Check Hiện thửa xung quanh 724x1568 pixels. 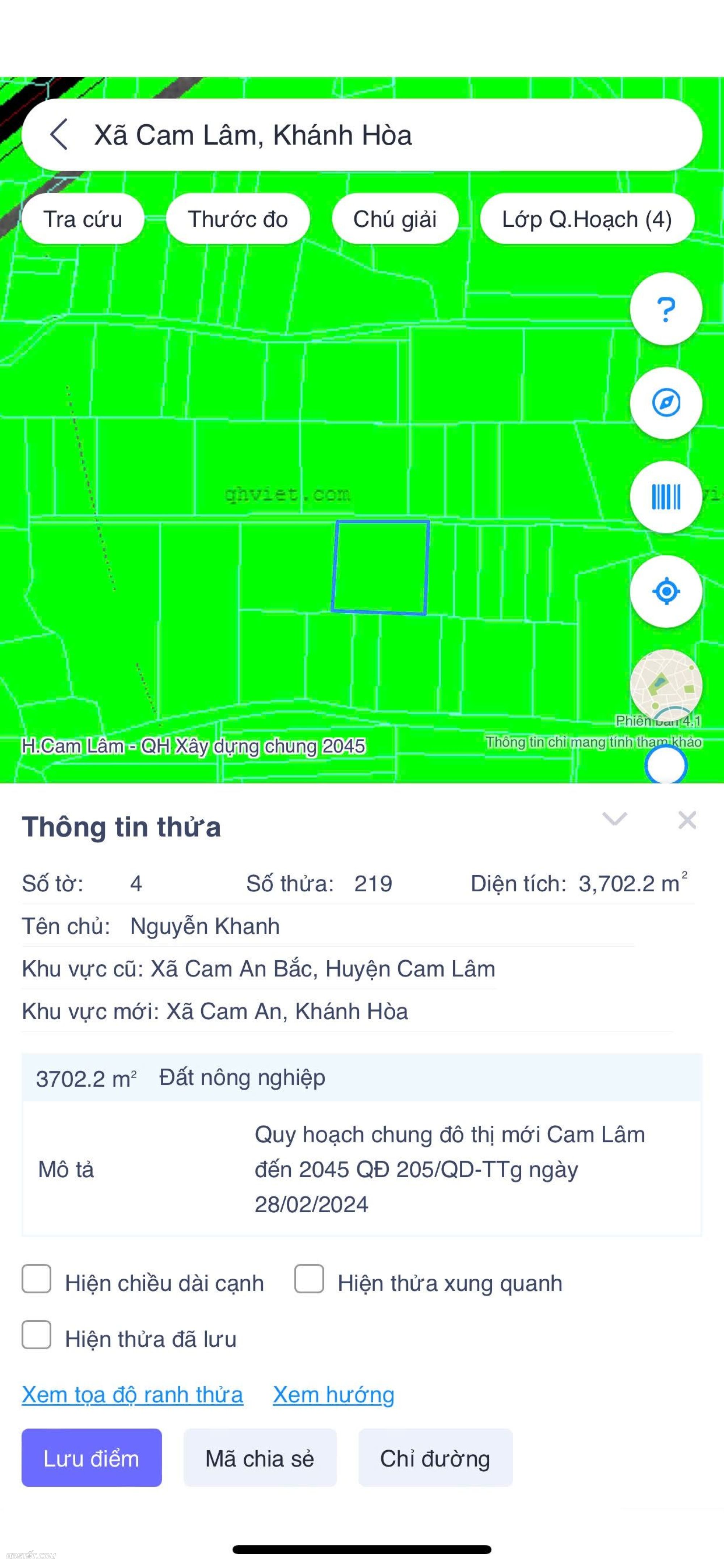pyautogui.click(x=309, y=1279)
